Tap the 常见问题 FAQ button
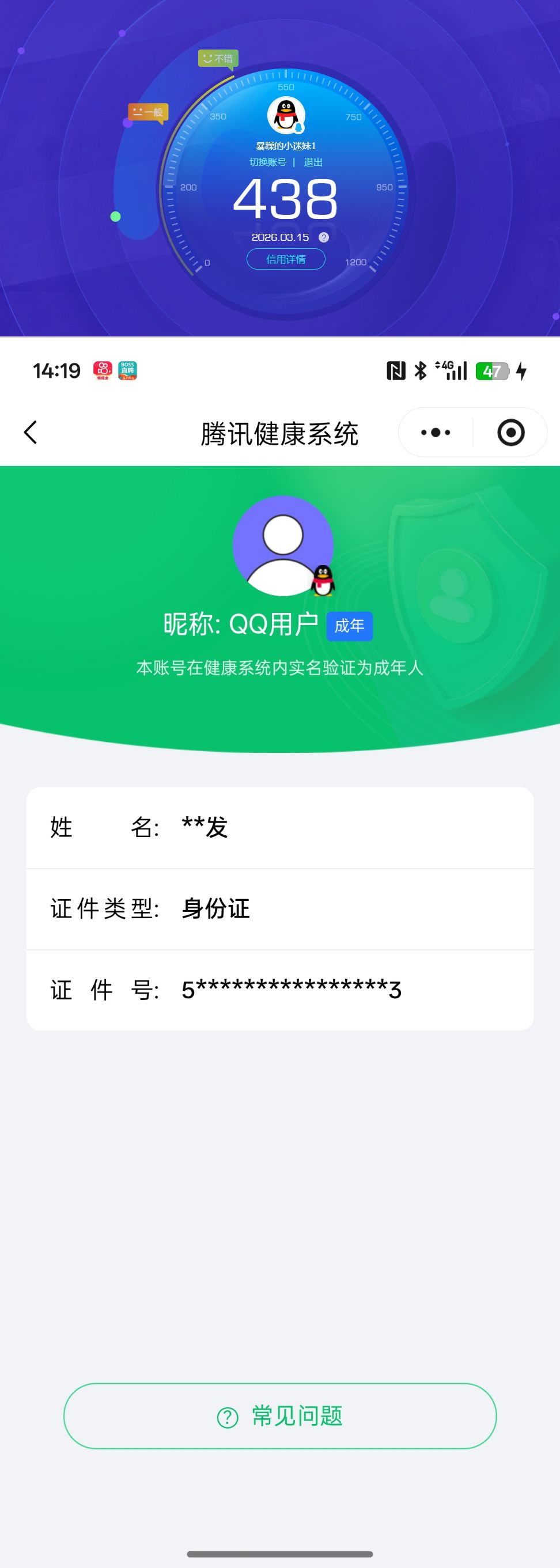The image size is (560, 1568). (x=280, y=1415)
